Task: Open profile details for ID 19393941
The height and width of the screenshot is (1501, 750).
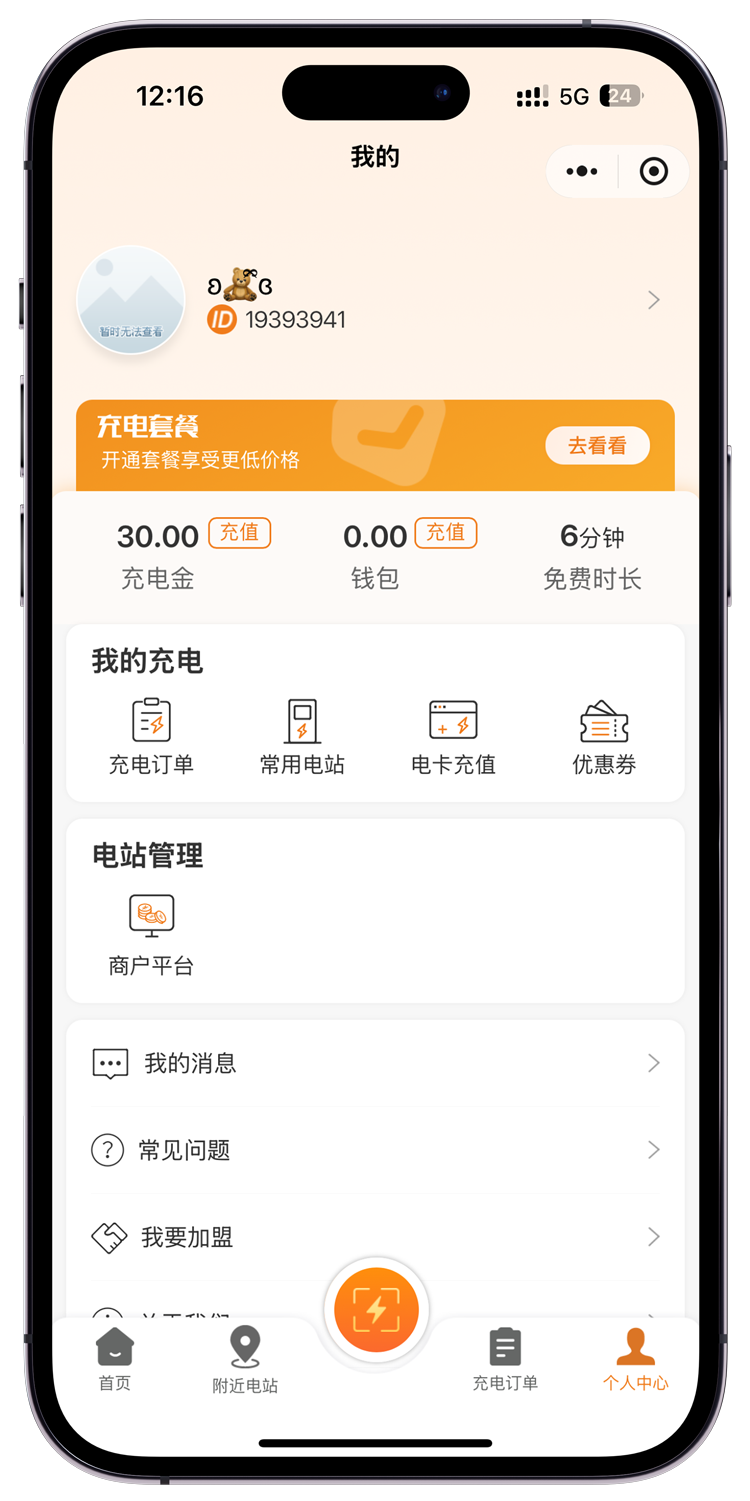Action: click(652, 300)
